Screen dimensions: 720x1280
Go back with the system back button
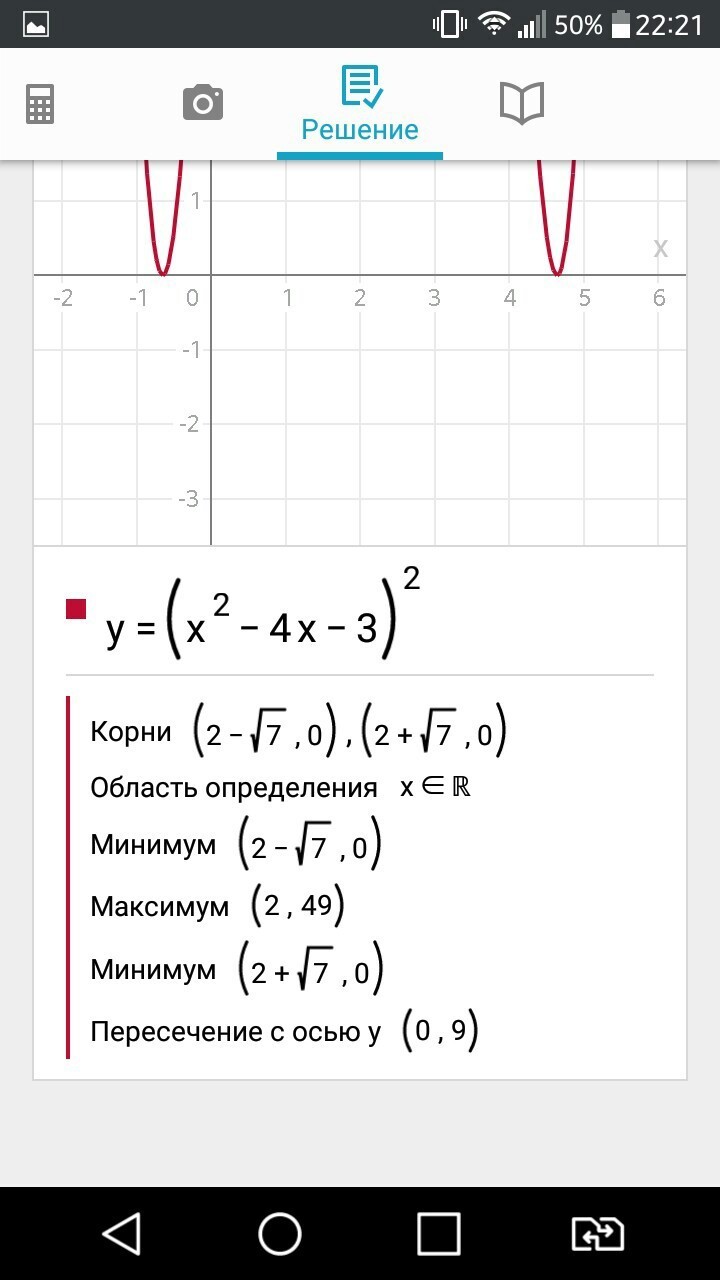point(122,1233)
